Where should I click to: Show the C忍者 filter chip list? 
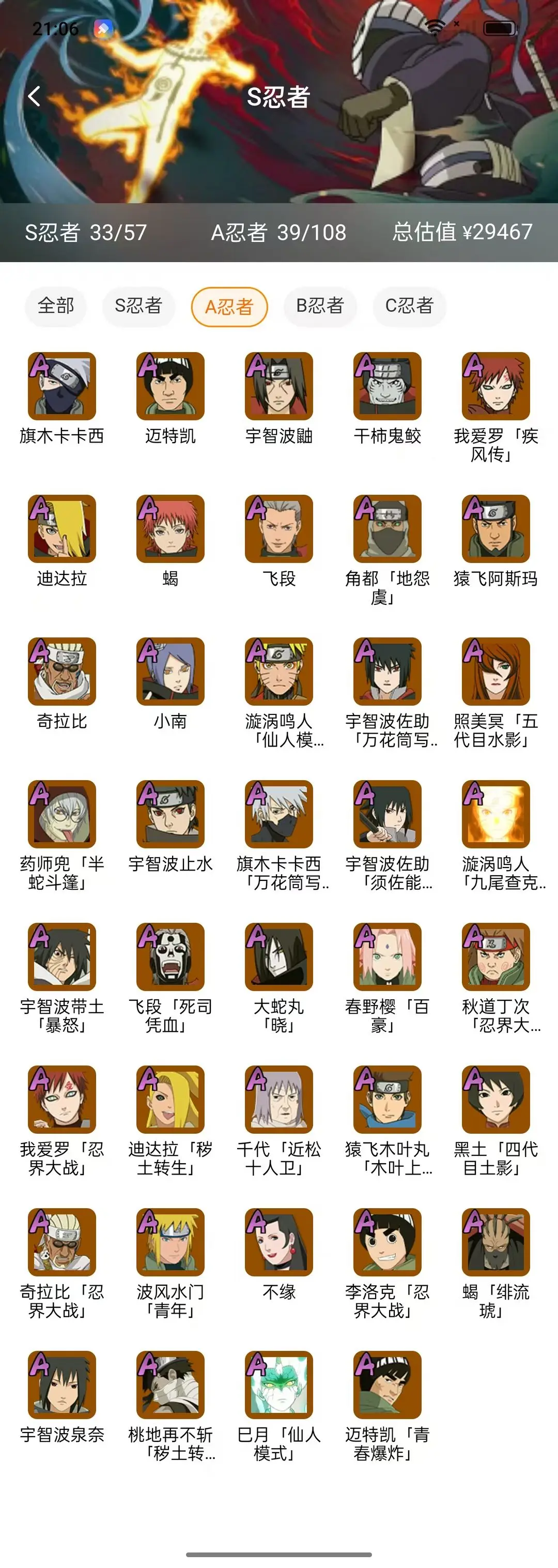coord(409,306)
